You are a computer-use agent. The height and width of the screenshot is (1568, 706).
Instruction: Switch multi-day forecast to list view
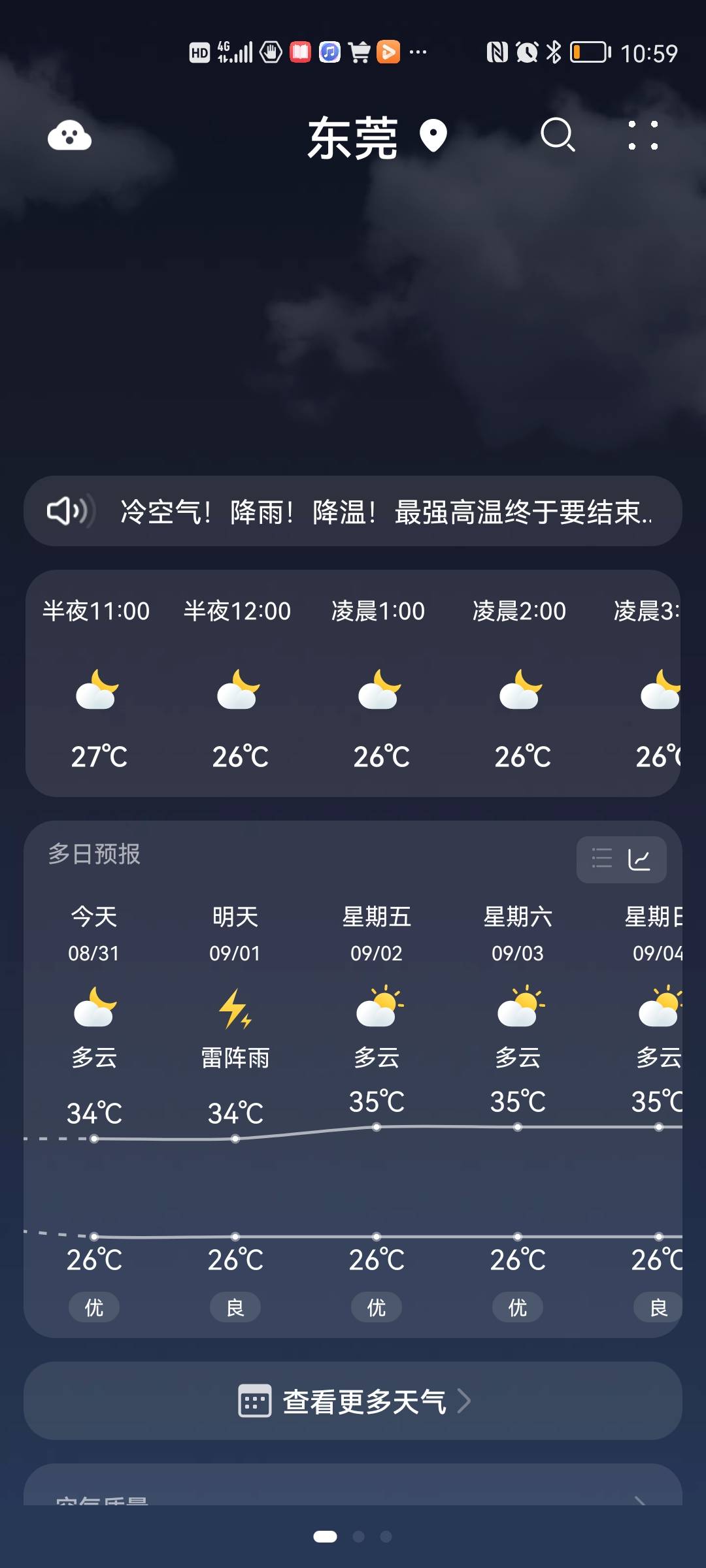click(x=601, y=858)
